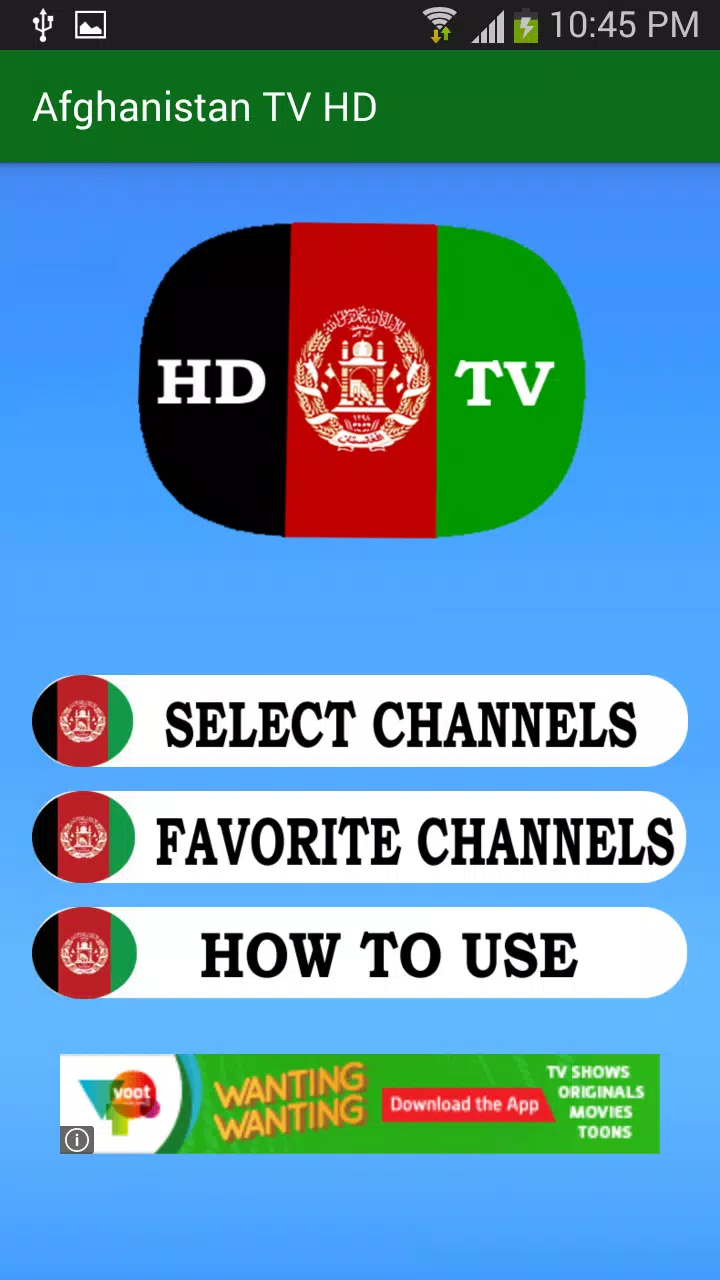
Task: Tap the Afghan flag icon beside FAVORITE CHANNELS
Action: 84,837
